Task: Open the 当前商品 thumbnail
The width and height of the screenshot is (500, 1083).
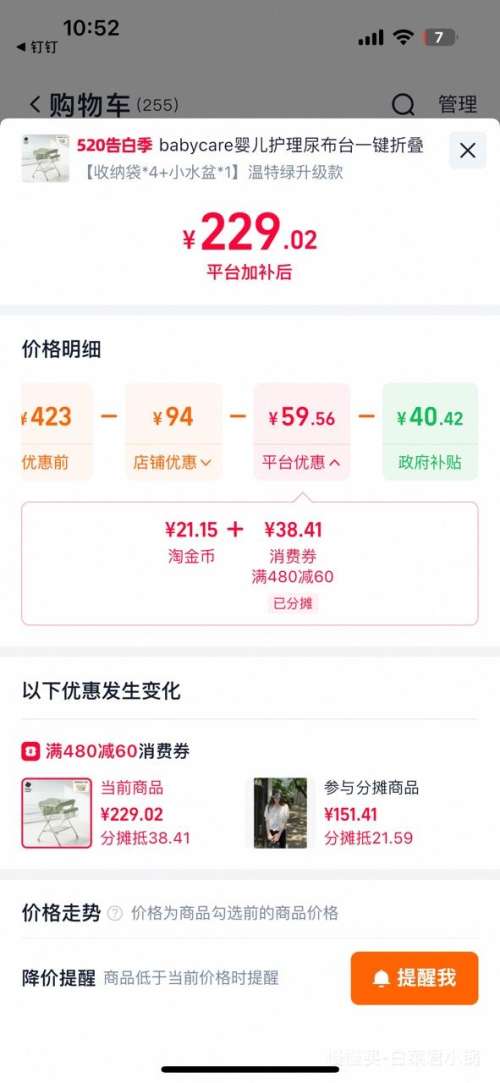Action: point(57,813)
